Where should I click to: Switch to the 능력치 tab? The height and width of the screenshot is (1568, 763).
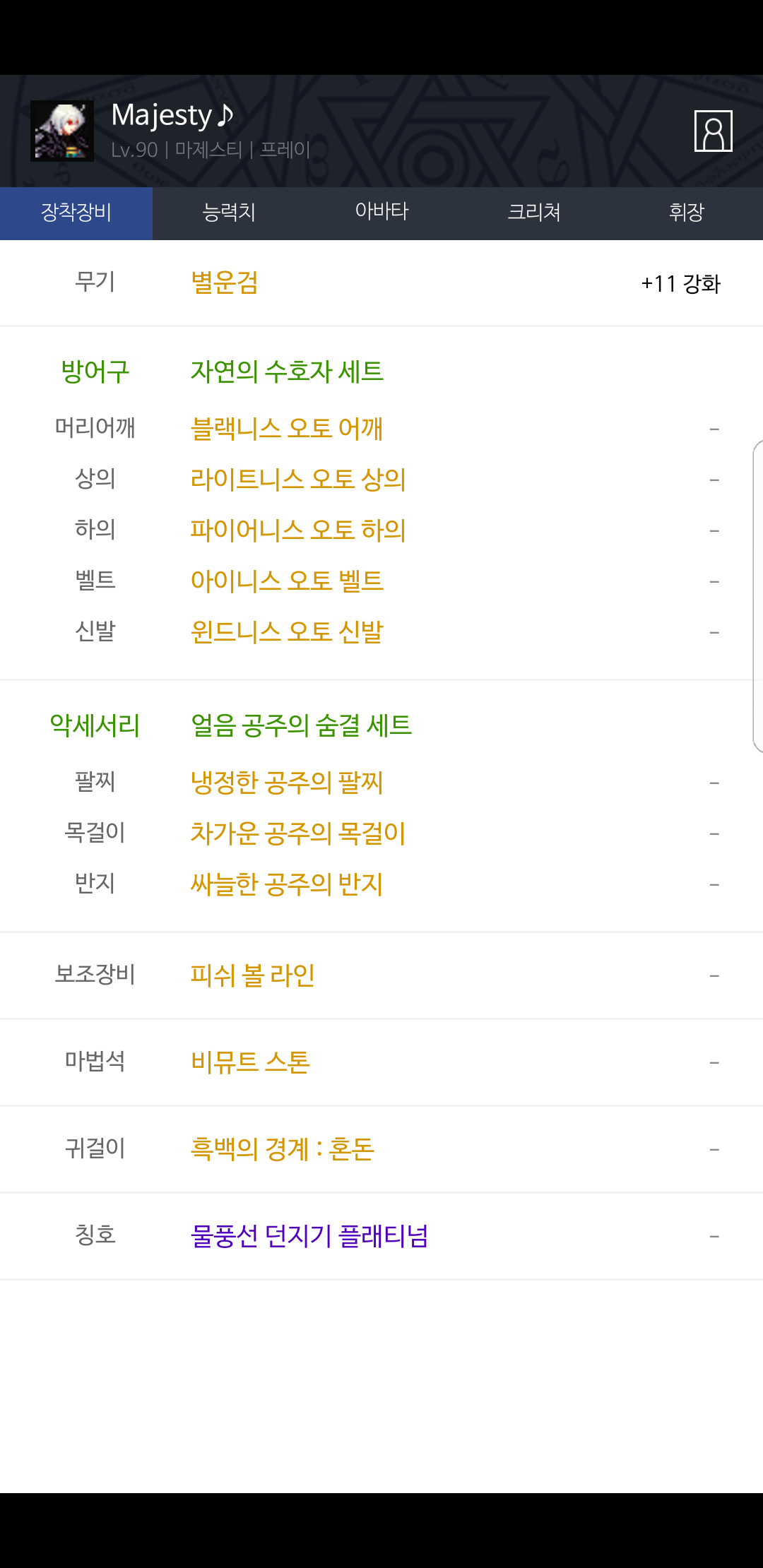point(229,213)
